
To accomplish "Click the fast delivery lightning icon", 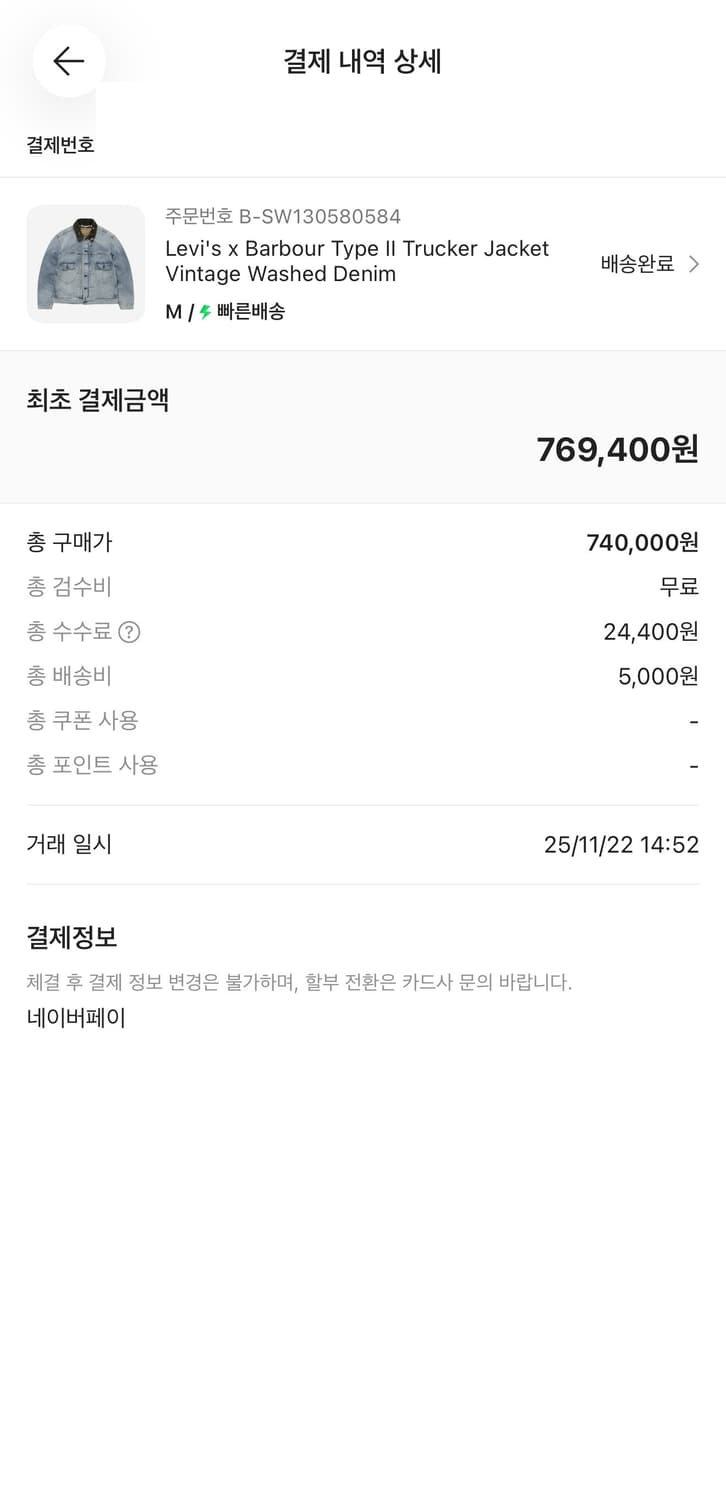I will click(x=204, y=311).
